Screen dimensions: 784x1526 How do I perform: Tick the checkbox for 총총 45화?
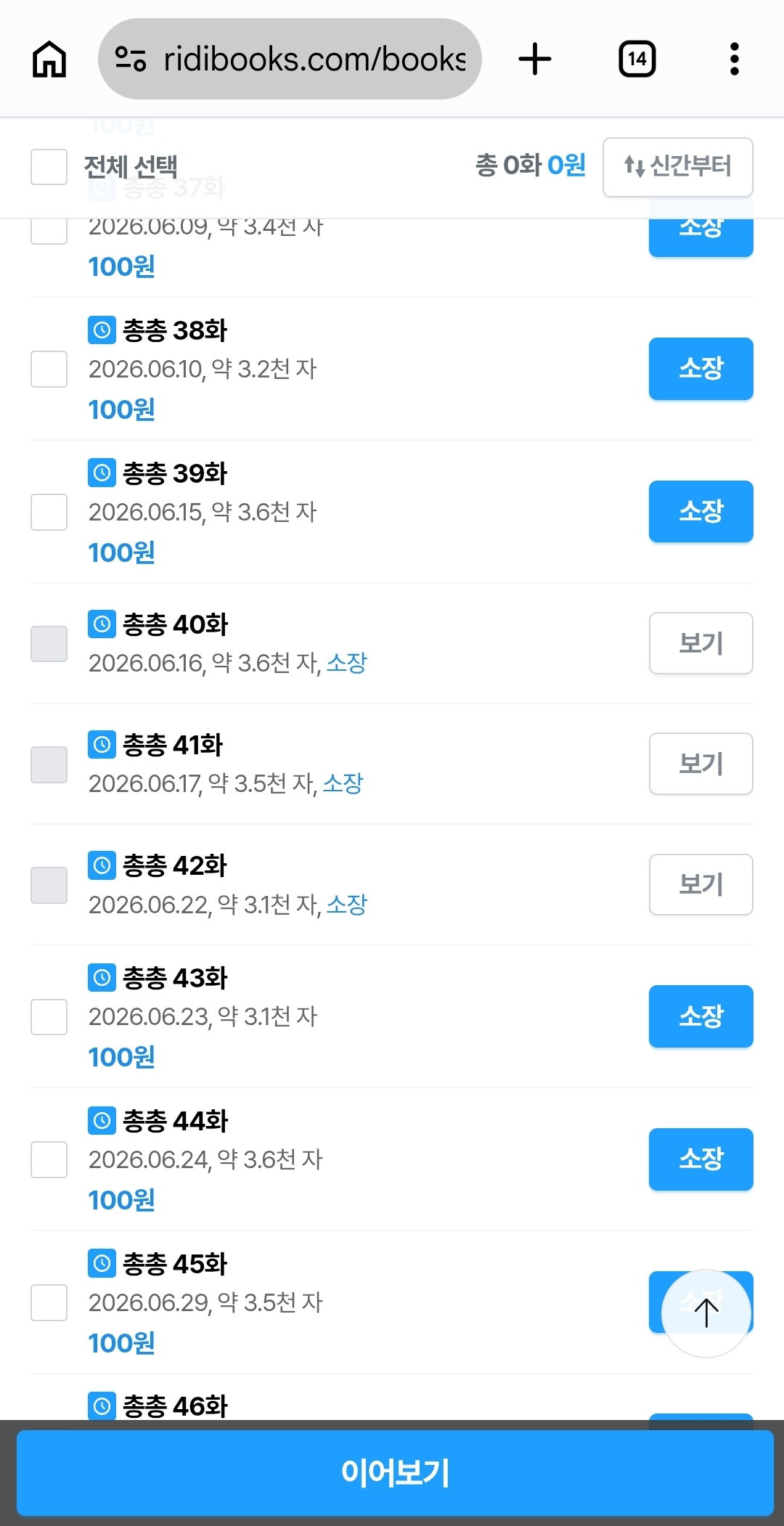pyautogui.click(x=49, y=1302)
